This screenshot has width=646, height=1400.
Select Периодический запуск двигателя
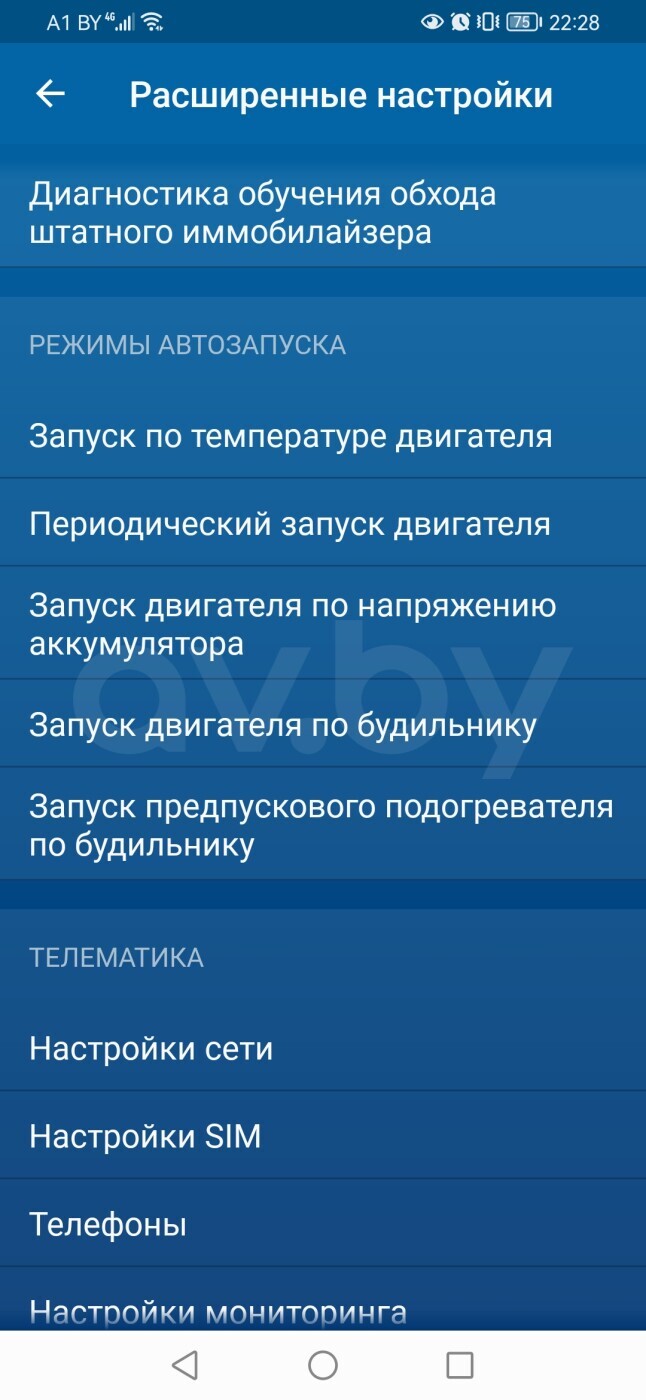click(x=323, y=523)
